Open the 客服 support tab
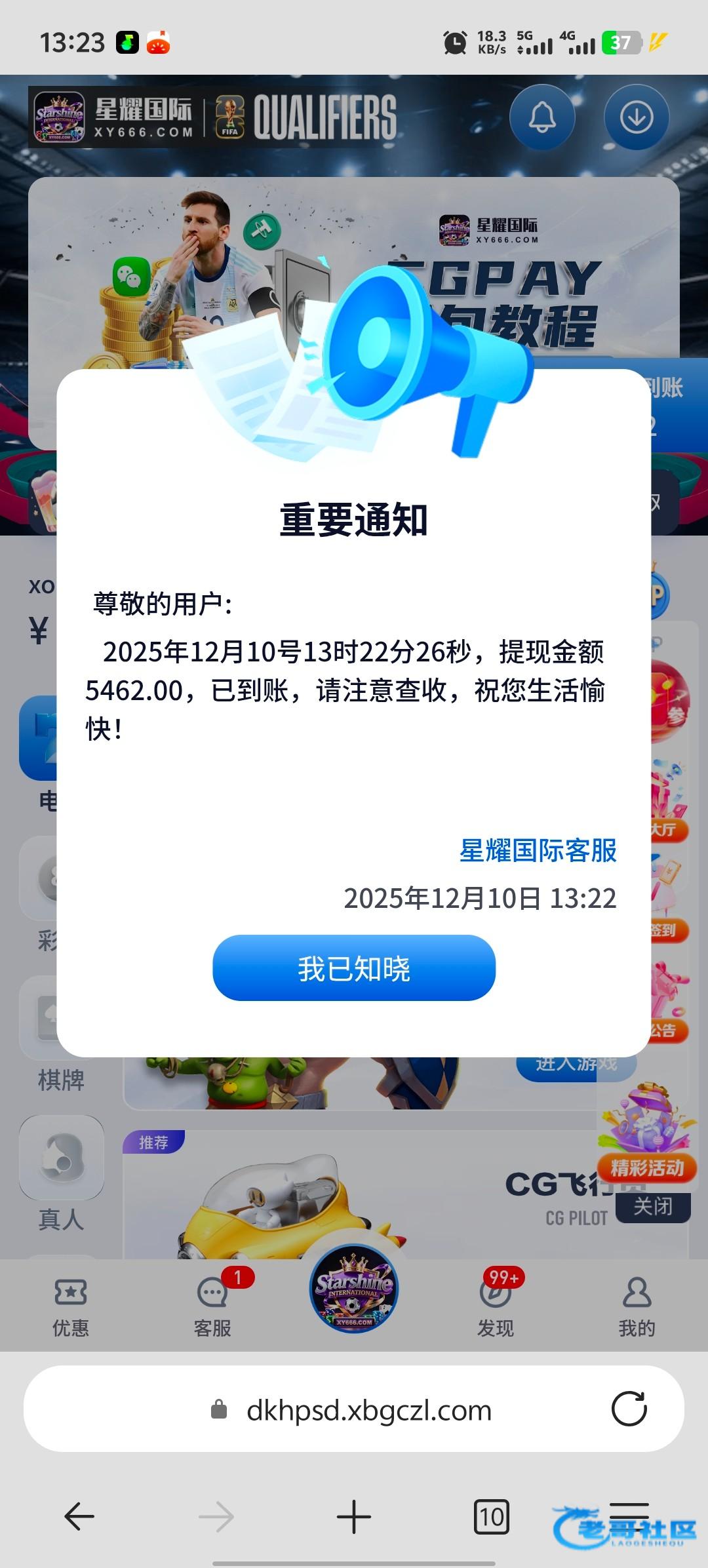Viewport: 708px width, 1568px height. pyautogui.click(x=212, y=1306)
